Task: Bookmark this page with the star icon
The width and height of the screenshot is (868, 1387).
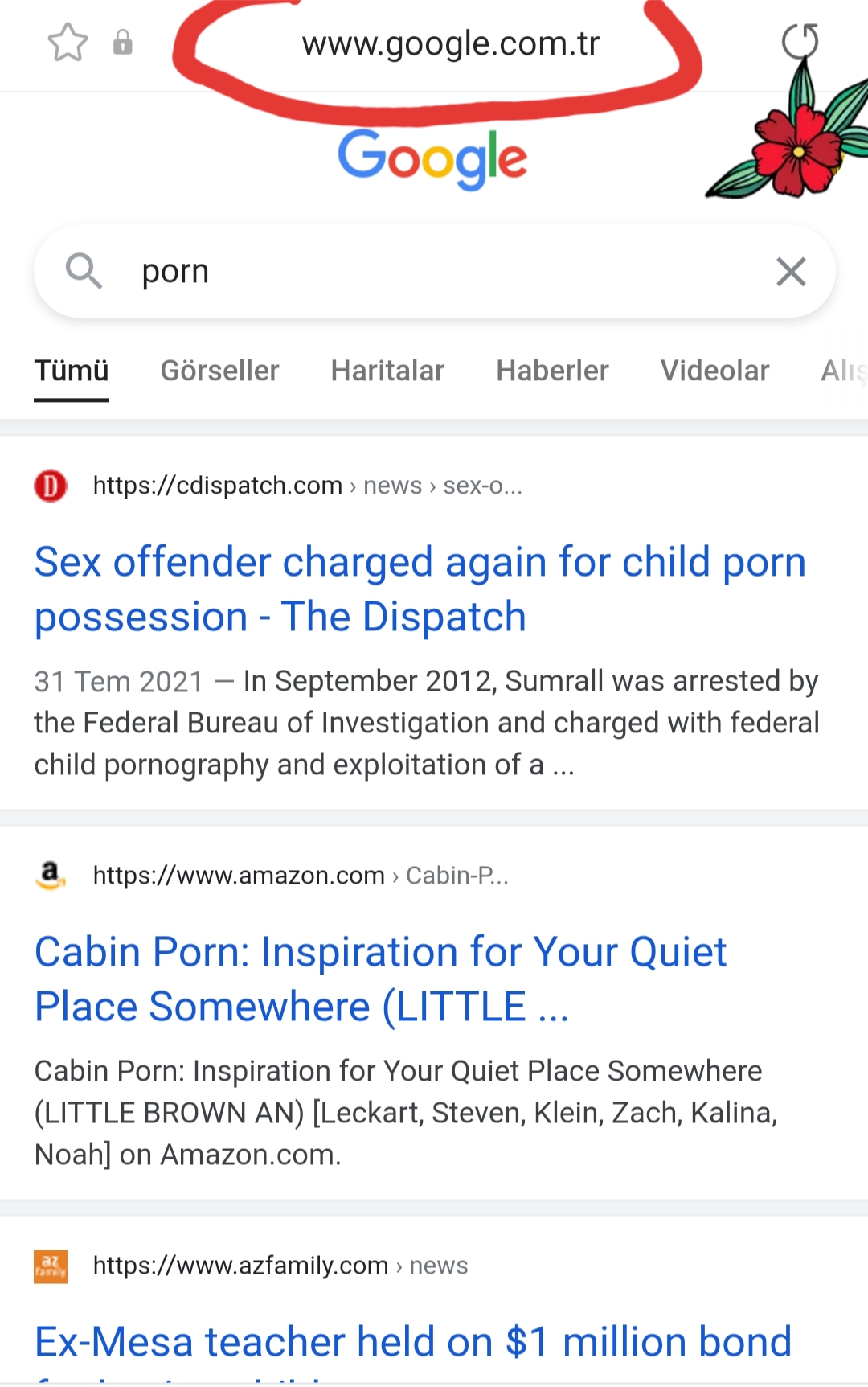Action: tap(68, 43)
